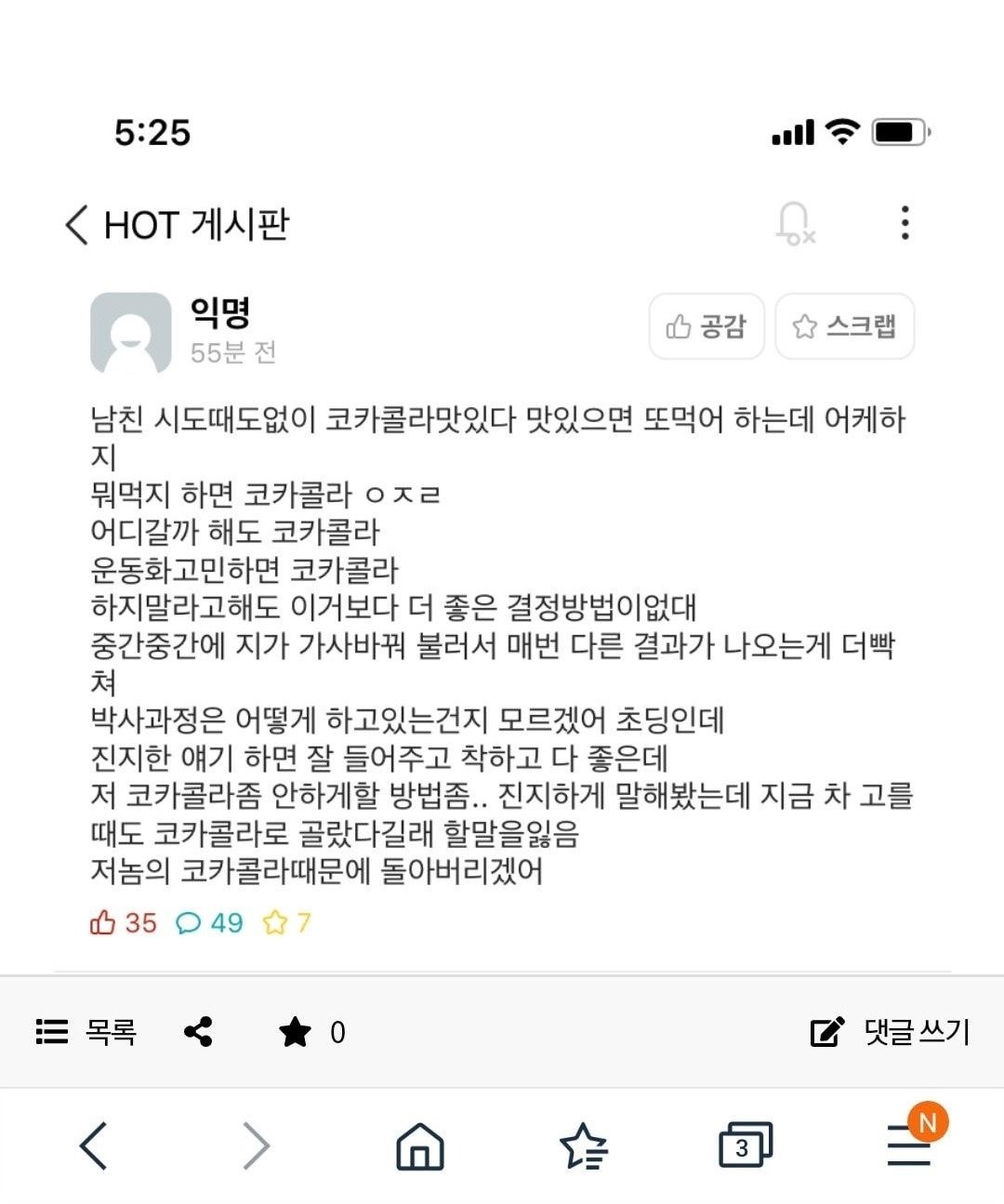Open the browser hamburger menu
The width and height of the screenshot is (1004, 1204).
[x=909, y=1145]
